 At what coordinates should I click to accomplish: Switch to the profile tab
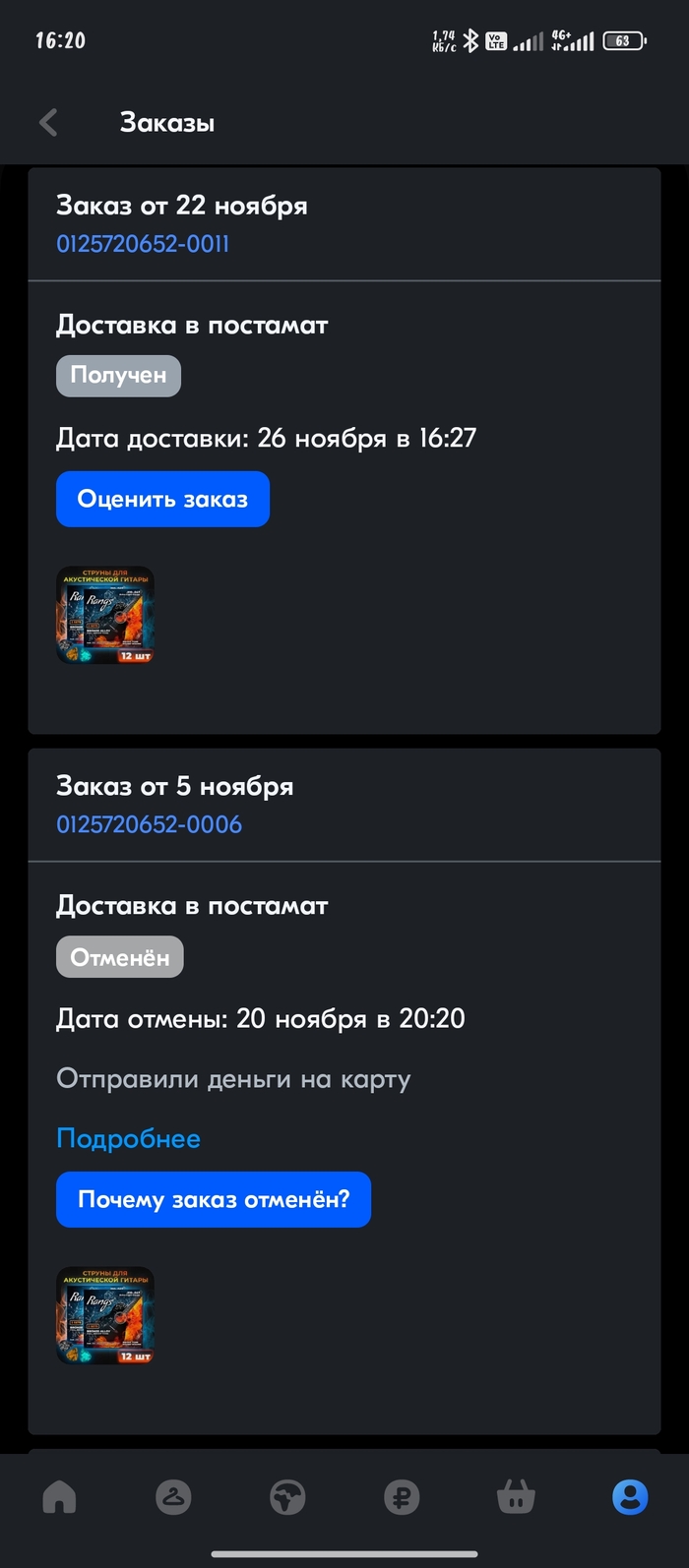click(x=630, y=1497)
